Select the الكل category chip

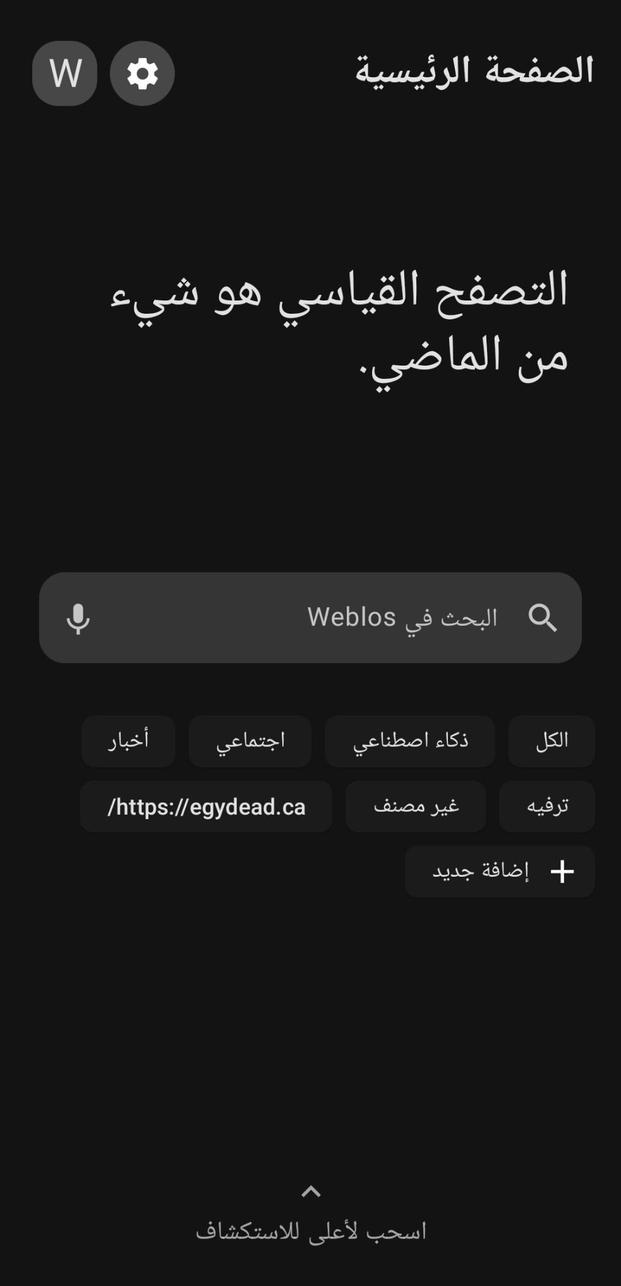coord(552,741)
